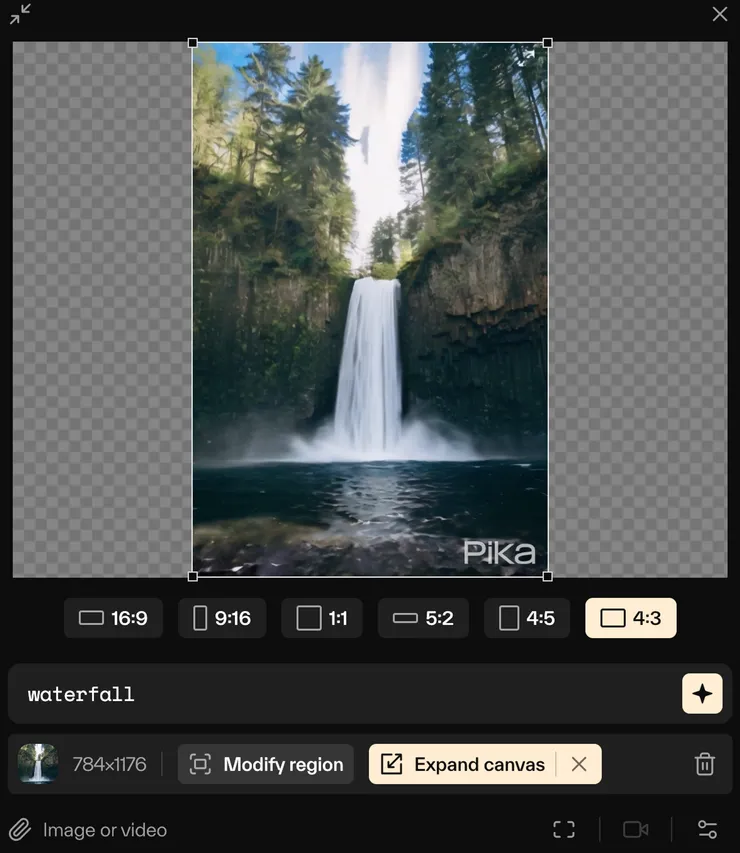The height and width of the screenshot is (853, 740).
Task: Switch to the 1:1 square ratio
Action: [x=322, y=618]
